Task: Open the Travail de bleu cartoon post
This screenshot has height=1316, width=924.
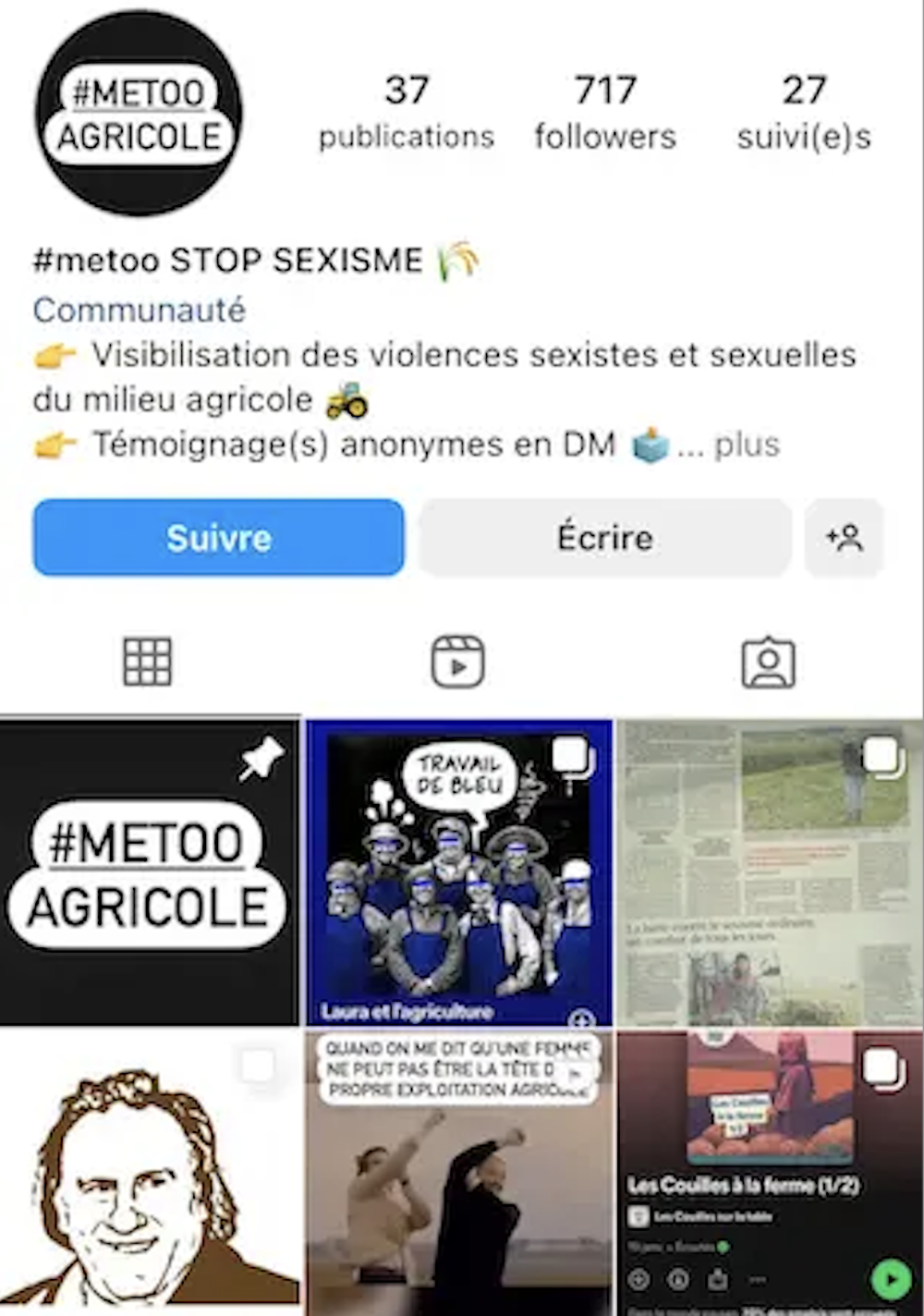Action: click(458, 872)
